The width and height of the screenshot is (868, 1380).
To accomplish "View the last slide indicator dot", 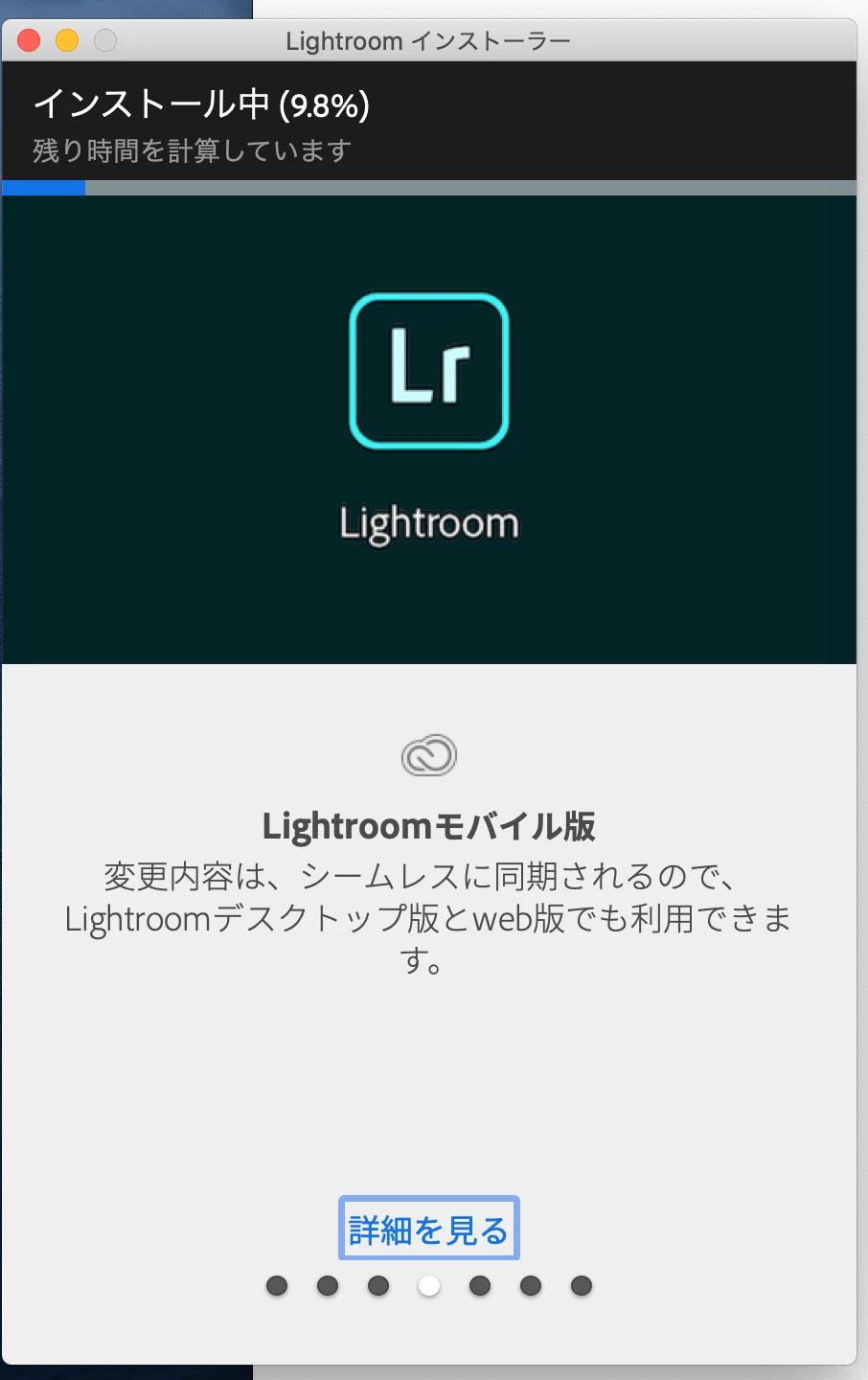I will [x=582, y=1286].
